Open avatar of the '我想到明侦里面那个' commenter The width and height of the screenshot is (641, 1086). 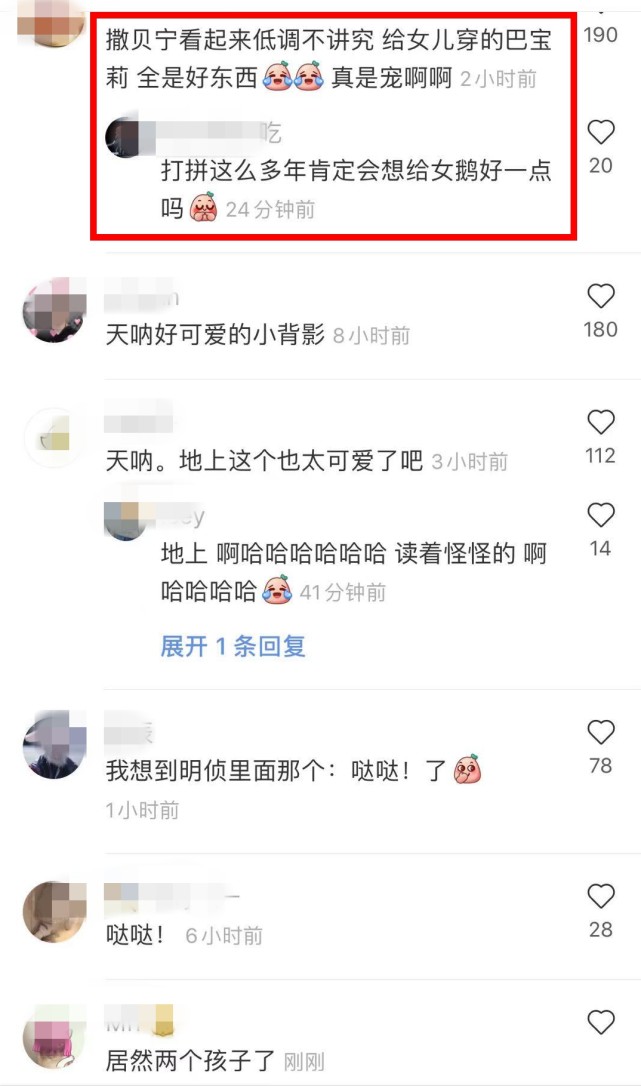[x=54, y=746]
